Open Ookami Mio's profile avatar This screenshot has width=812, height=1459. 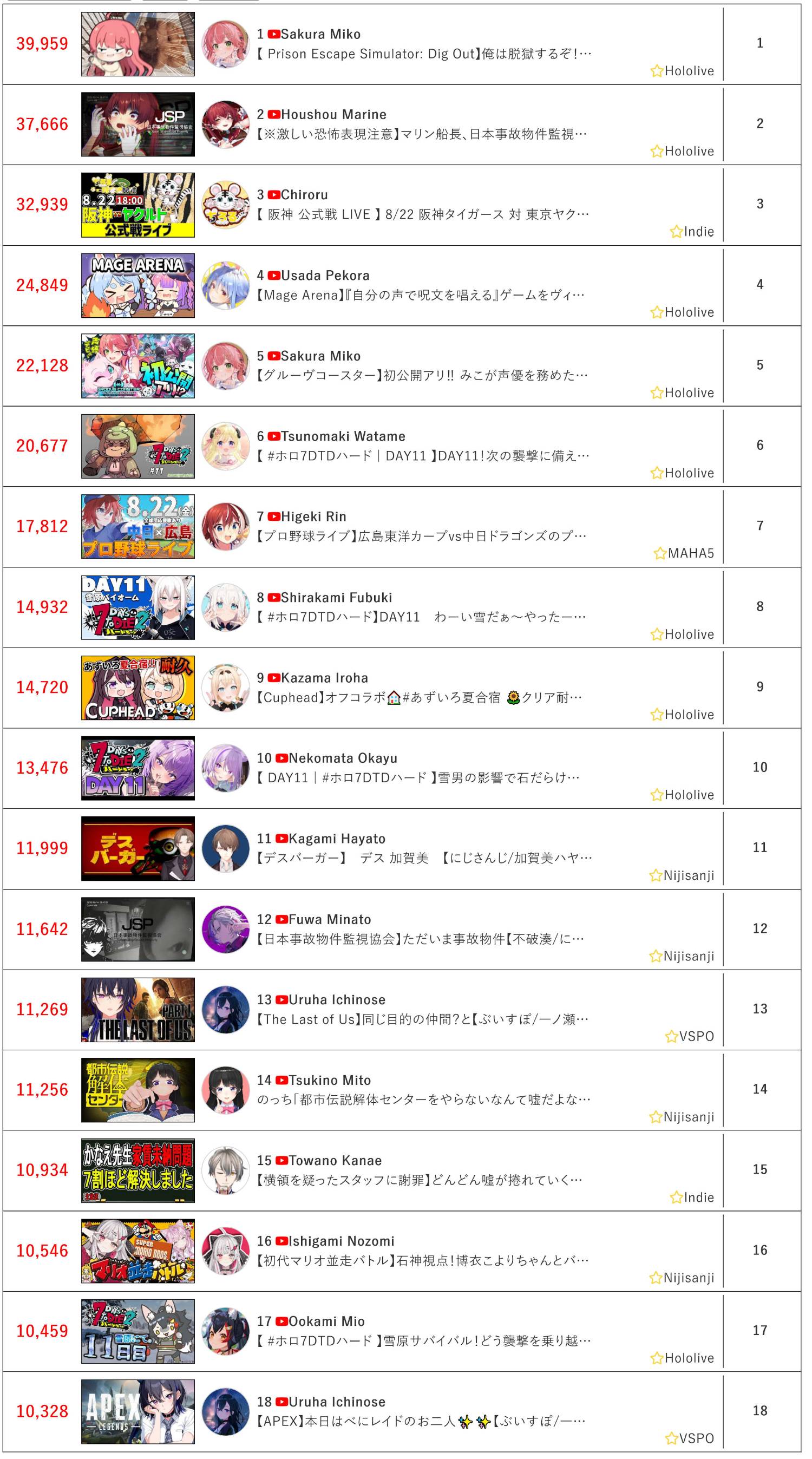coord(225,1332)
